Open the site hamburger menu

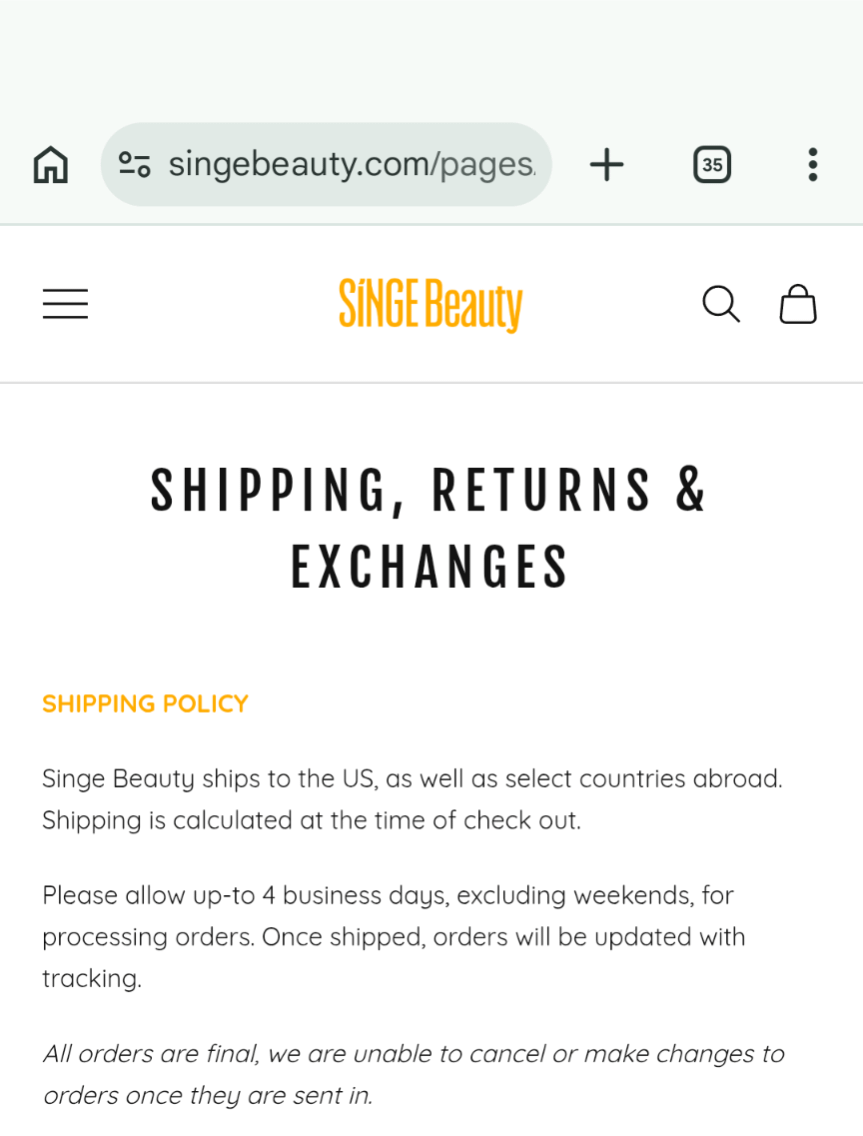coord(65,303)
